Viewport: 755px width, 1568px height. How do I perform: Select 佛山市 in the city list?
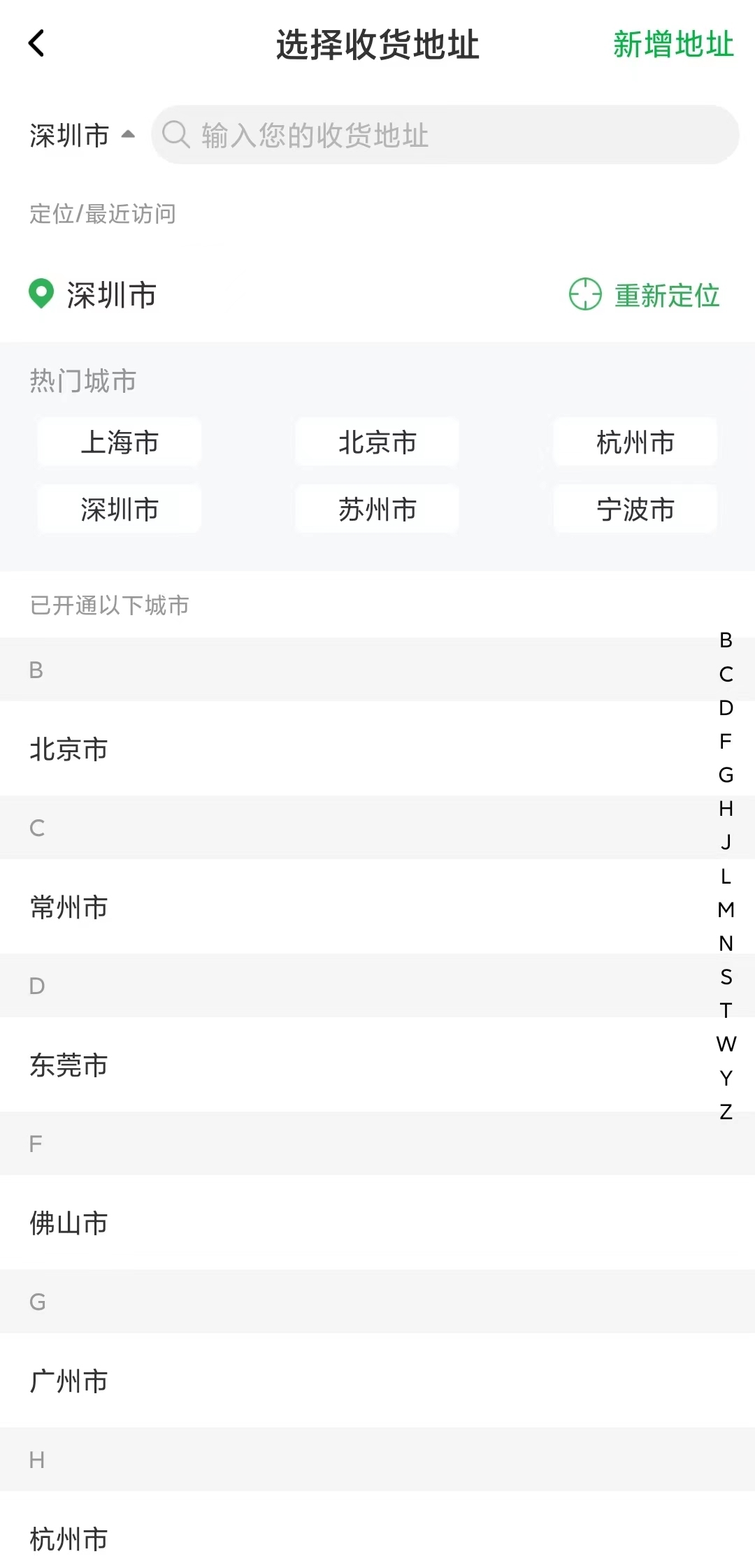point(377,1223)
